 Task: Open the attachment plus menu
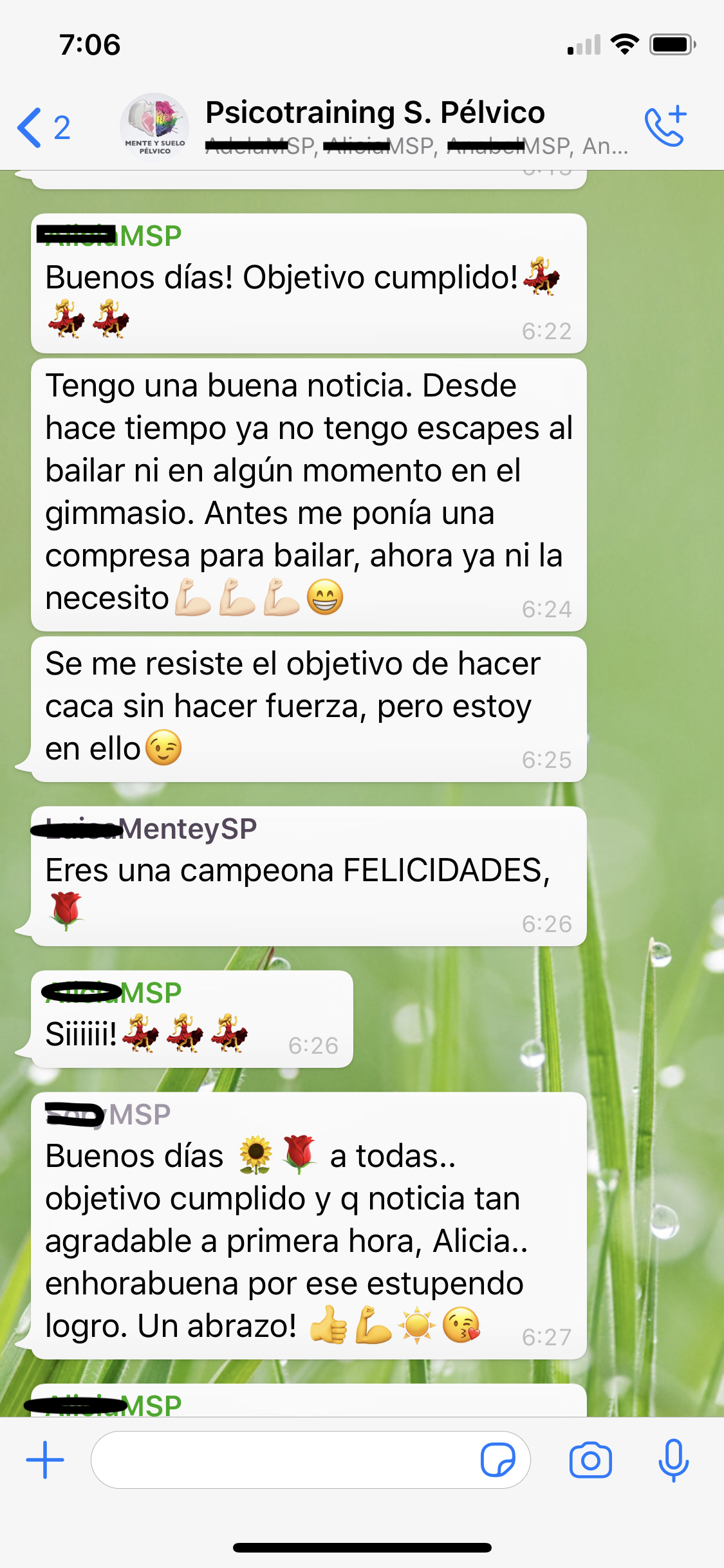click(45, 1460)
